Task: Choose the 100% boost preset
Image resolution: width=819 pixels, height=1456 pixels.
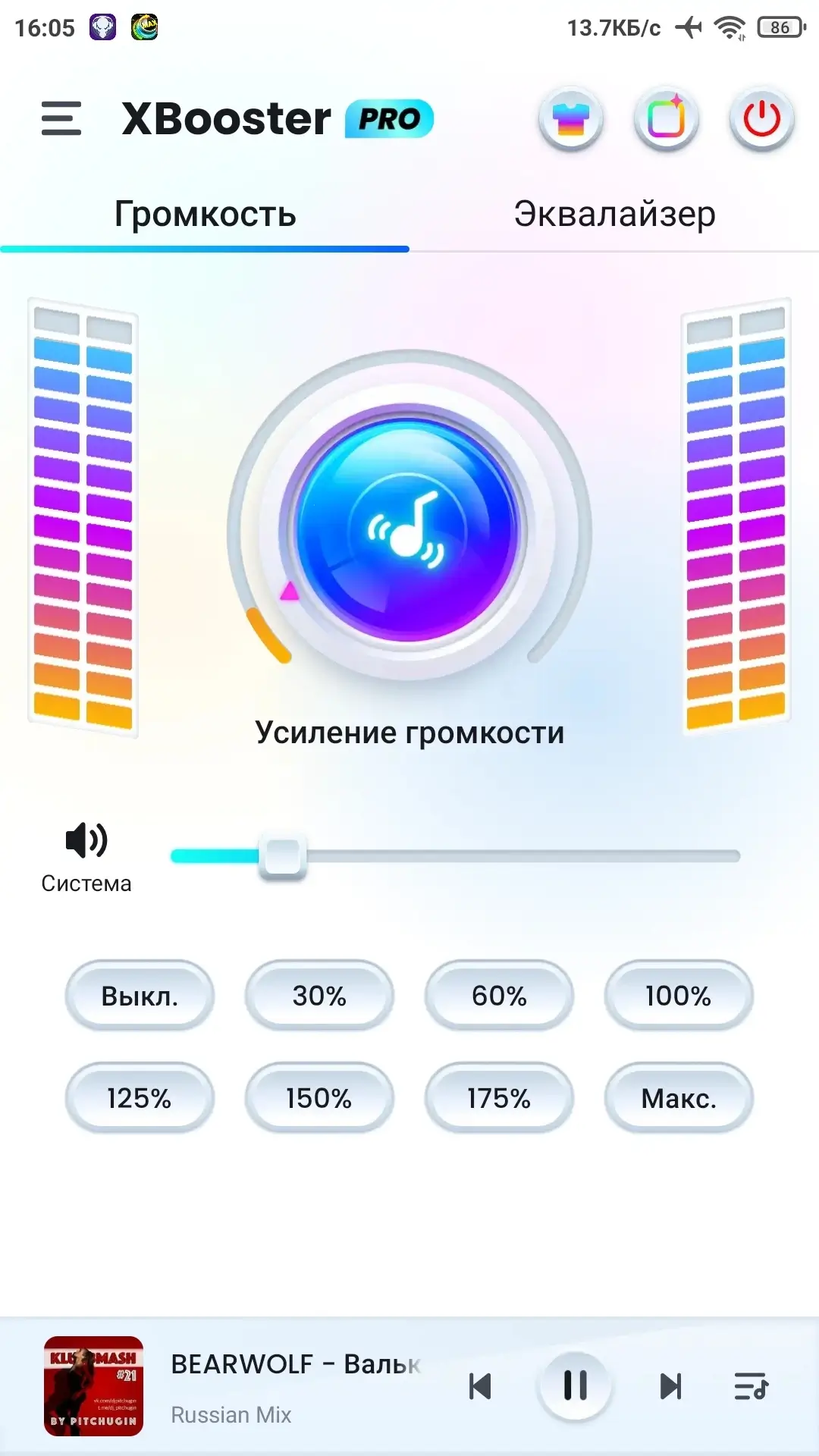Action: pyautogui.click(x=678, y=996)
